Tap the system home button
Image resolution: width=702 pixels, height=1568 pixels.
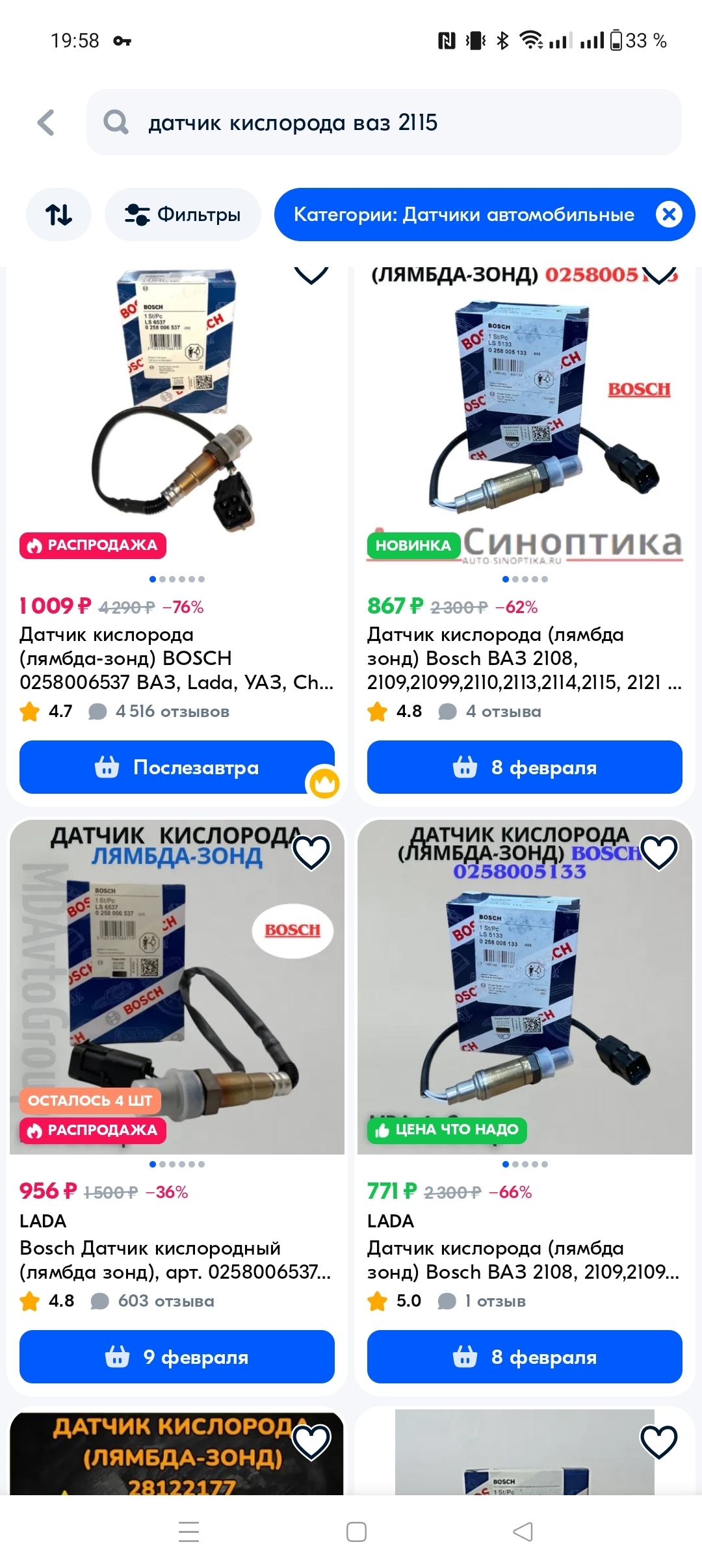(356, 1532)
